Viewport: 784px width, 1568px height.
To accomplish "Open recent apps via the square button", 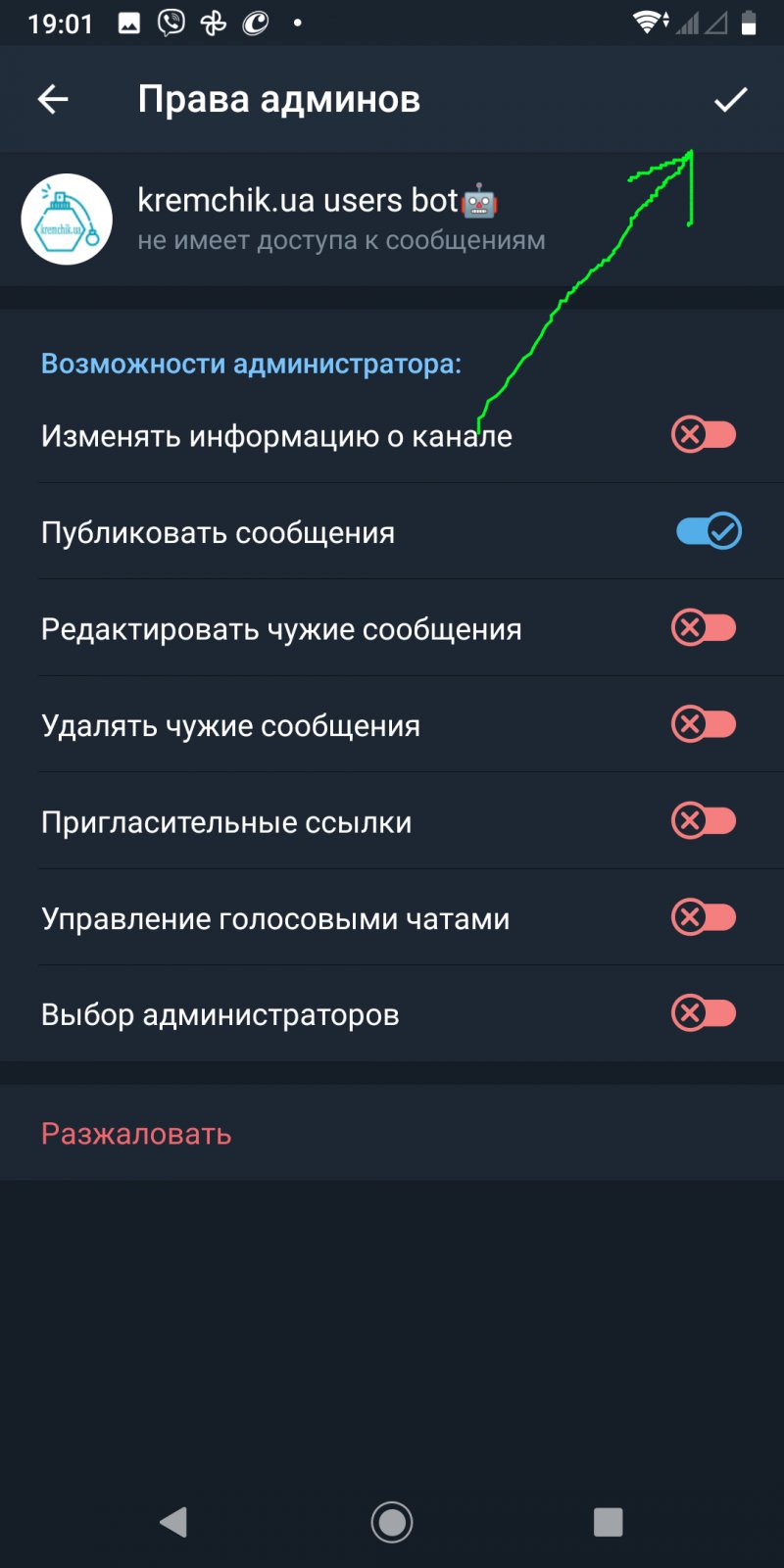I will pyautogui.click(x=609, y=1522).
